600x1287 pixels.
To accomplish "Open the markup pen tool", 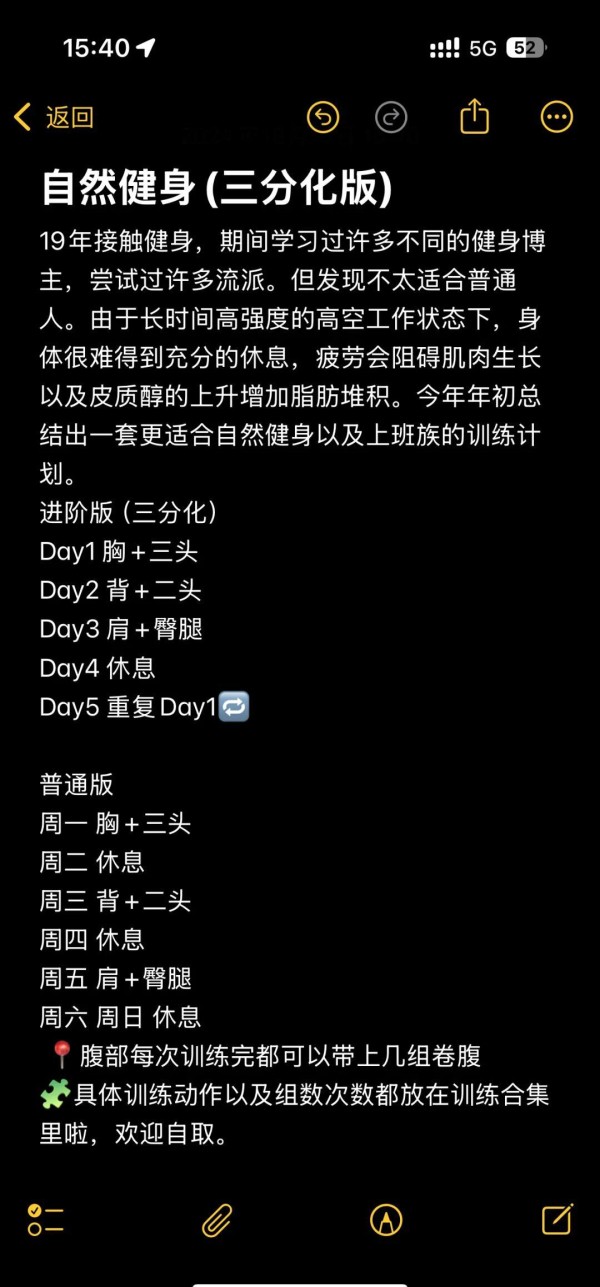I will (x=386, y=1219).
